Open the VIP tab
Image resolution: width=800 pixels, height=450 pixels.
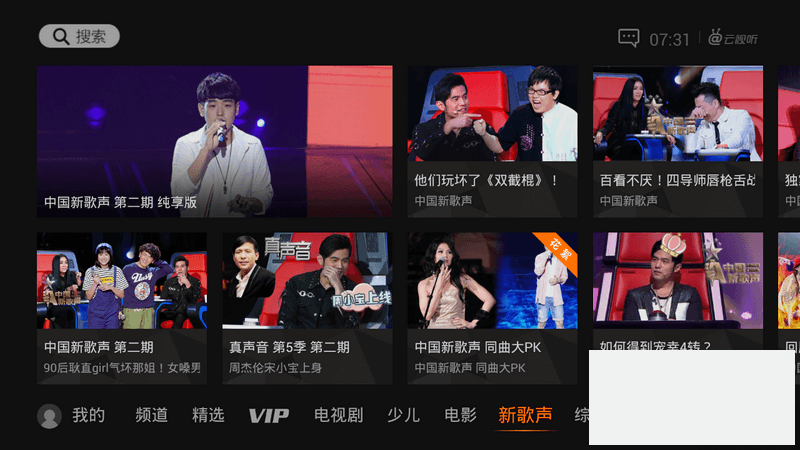click(x=268, y=416)
